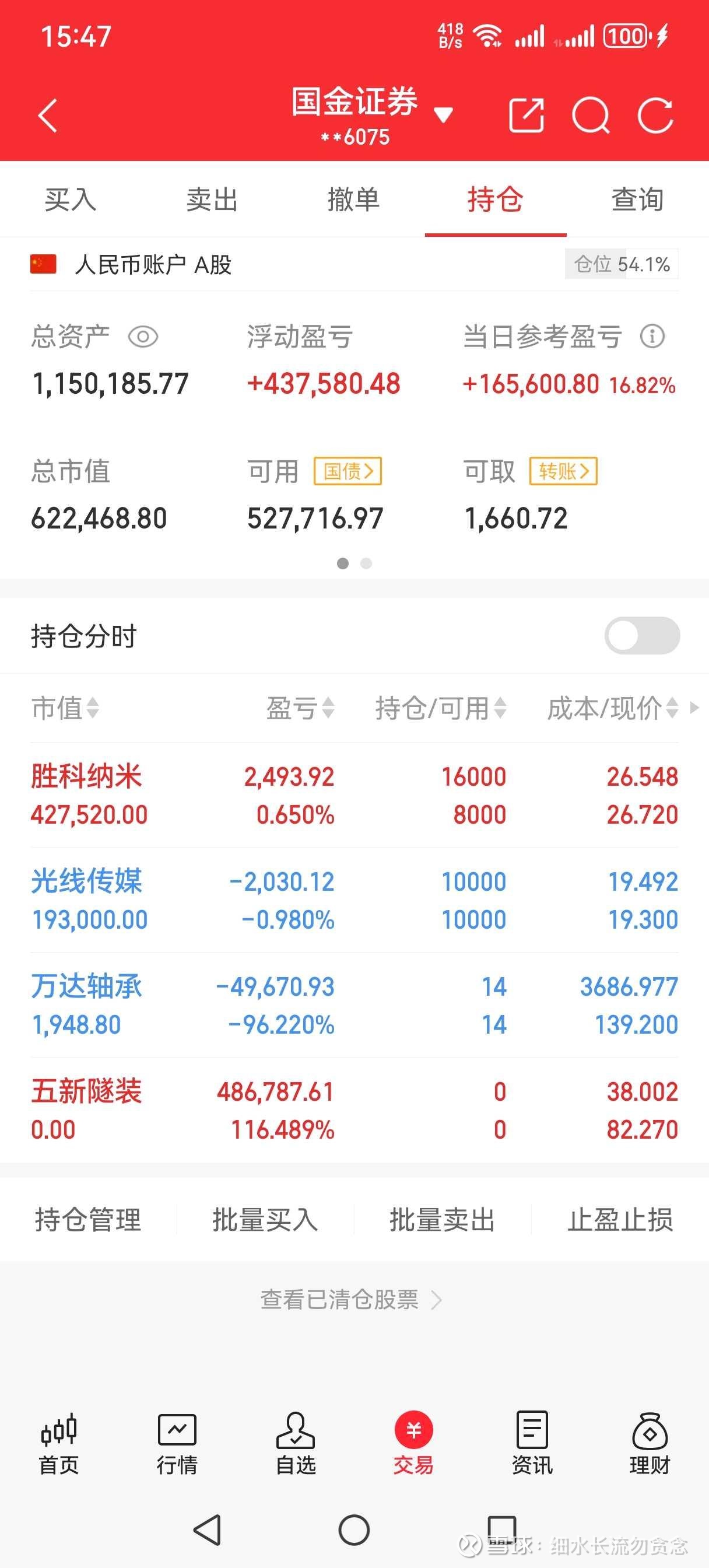Open the 胜科纳米 holding row
Viewport: 709px width, 1568px height.
click(x=354, y=795)
